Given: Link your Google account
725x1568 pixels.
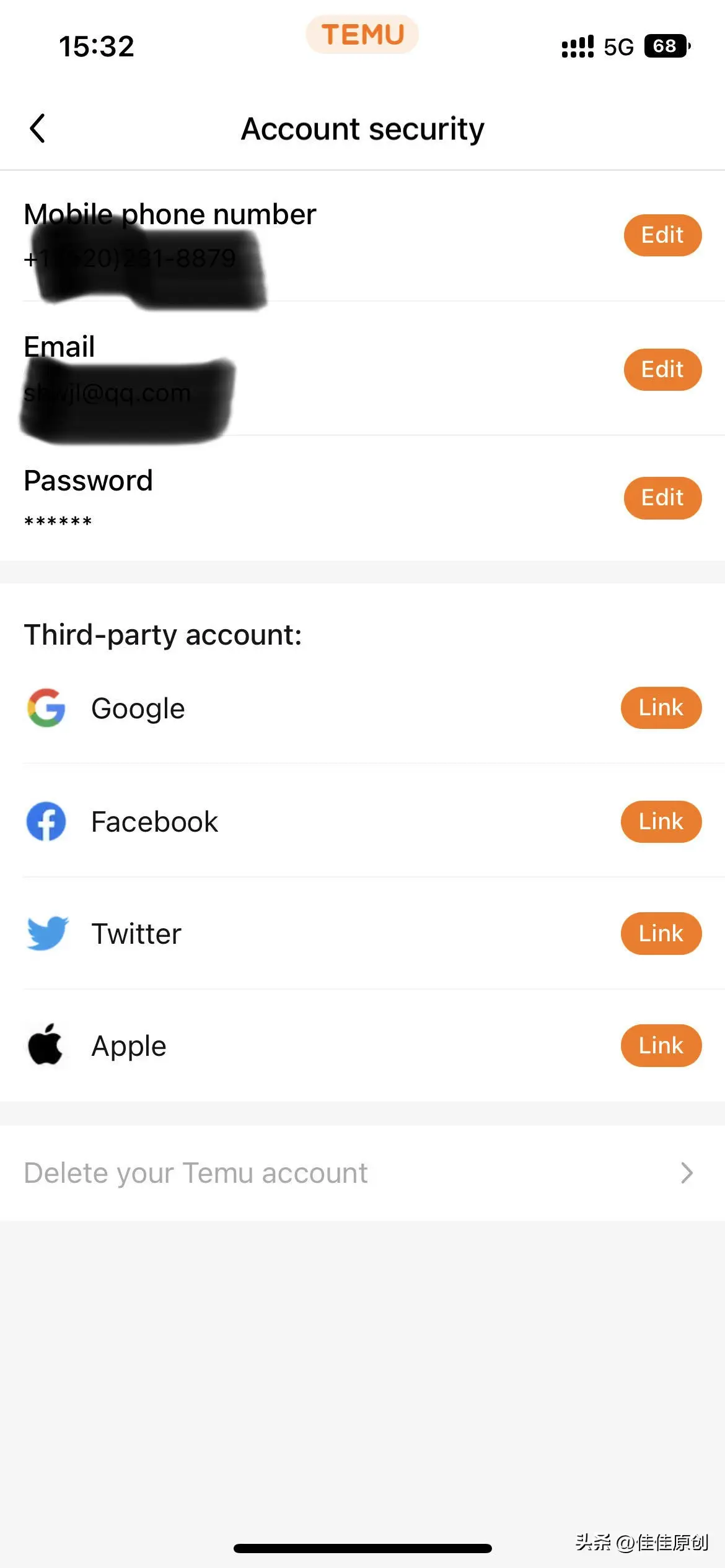Looking at the screenshot, I should (661, 708).
